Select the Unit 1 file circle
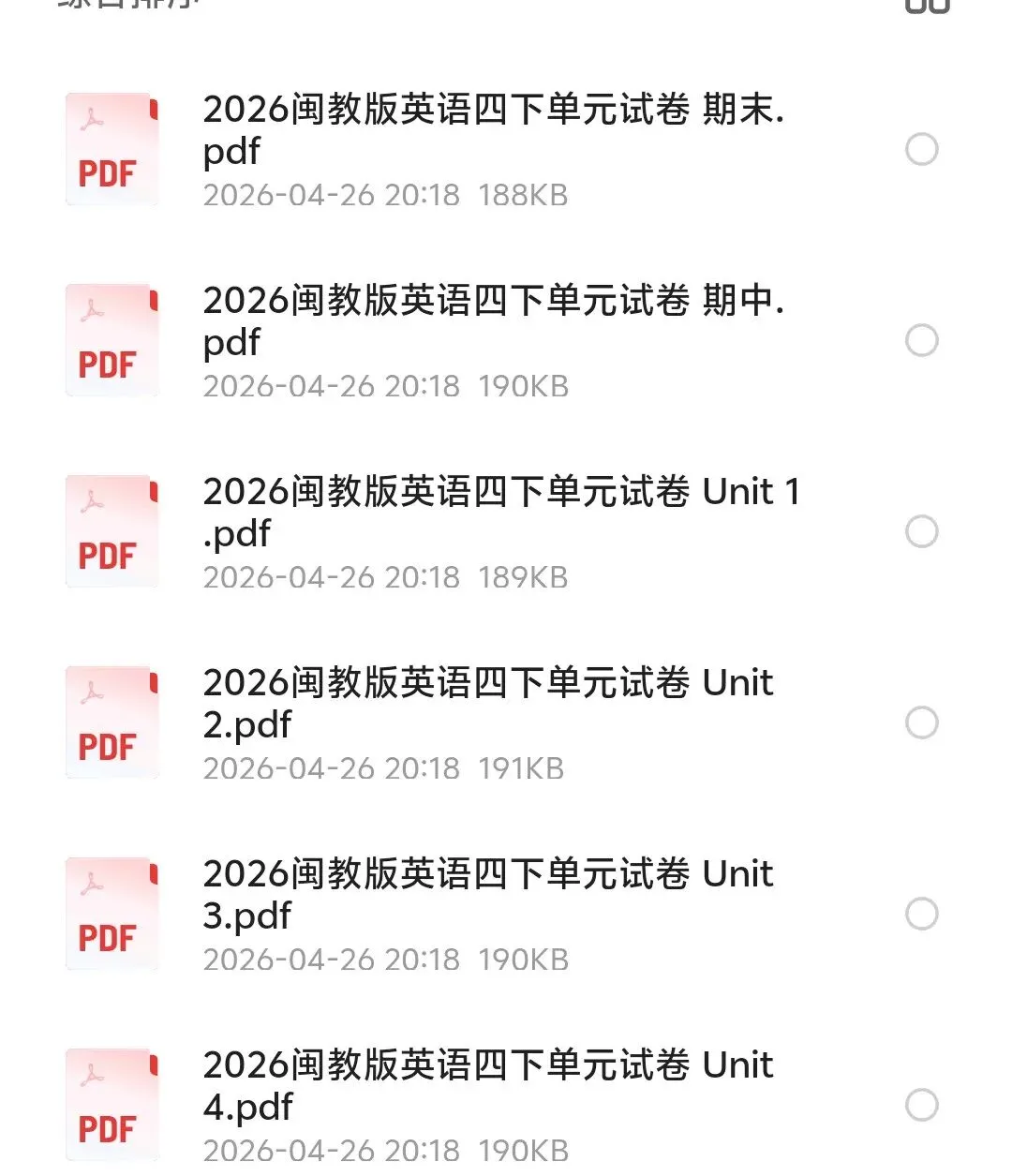Viewport: 1012px width, 1176px height. (922, 531)
